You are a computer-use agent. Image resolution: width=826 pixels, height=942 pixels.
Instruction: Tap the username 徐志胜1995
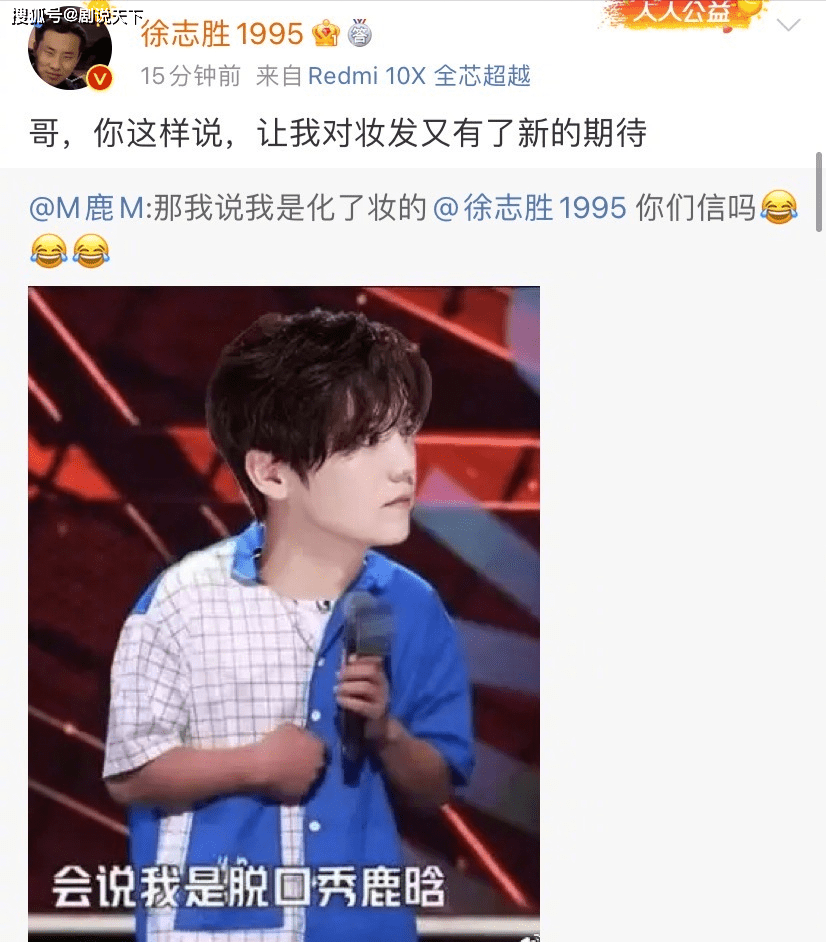tap(222, 34)
